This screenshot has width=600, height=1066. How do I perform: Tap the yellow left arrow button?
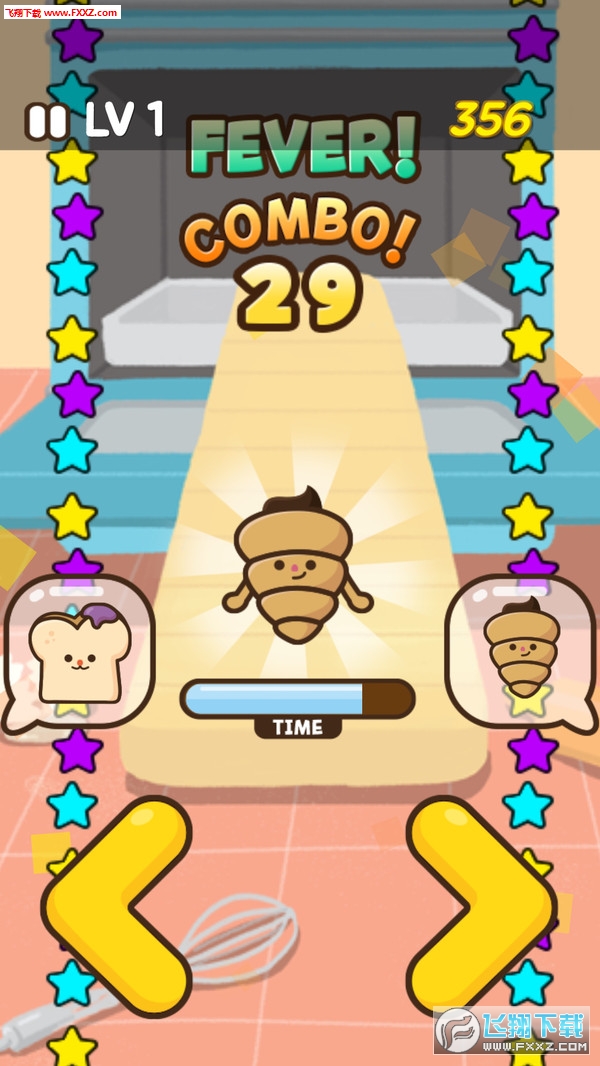[x=115, y=905]
